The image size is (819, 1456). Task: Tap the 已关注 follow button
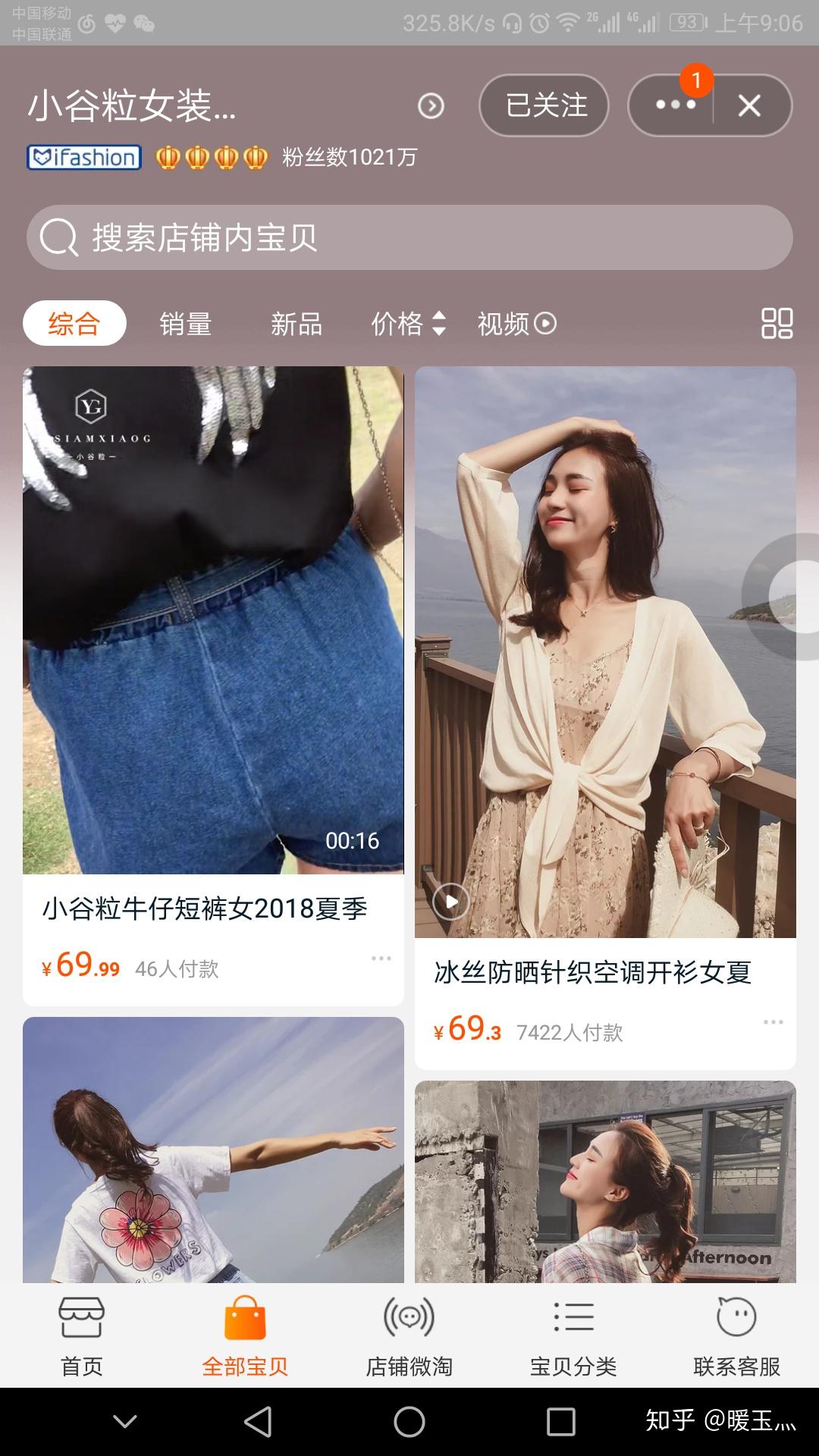[x=544, y=105]
